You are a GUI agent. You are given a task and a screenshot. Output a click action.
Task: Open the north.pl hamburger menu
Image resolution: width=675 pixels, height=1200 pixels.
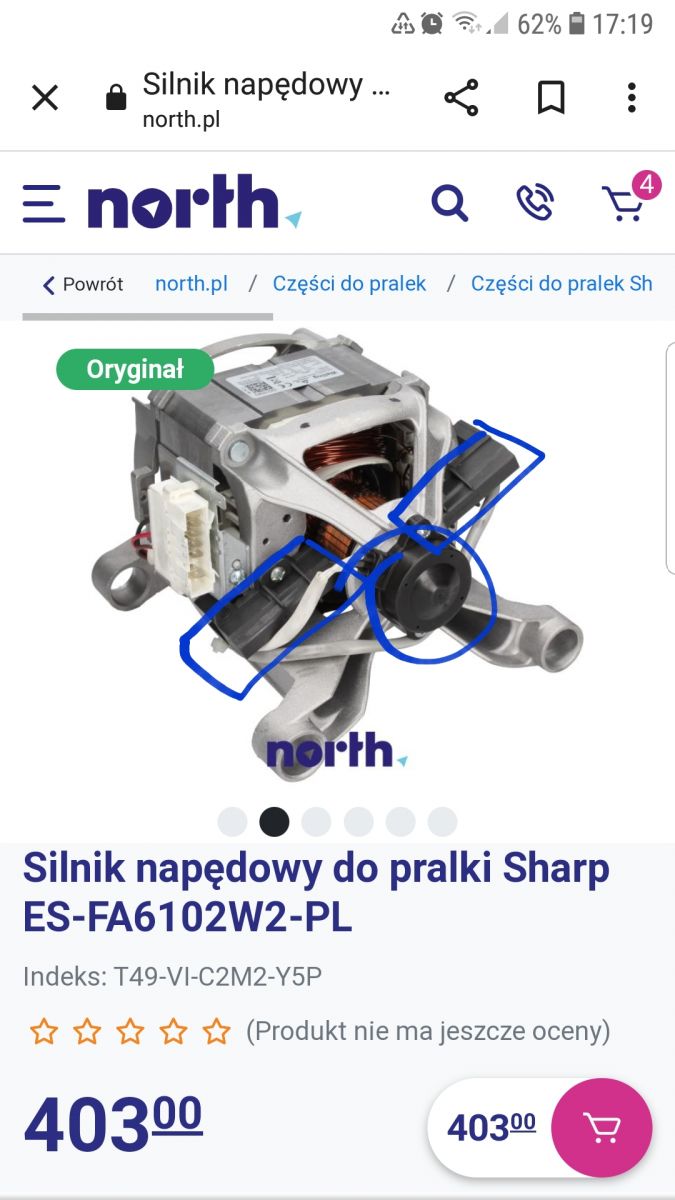(44, 204)
